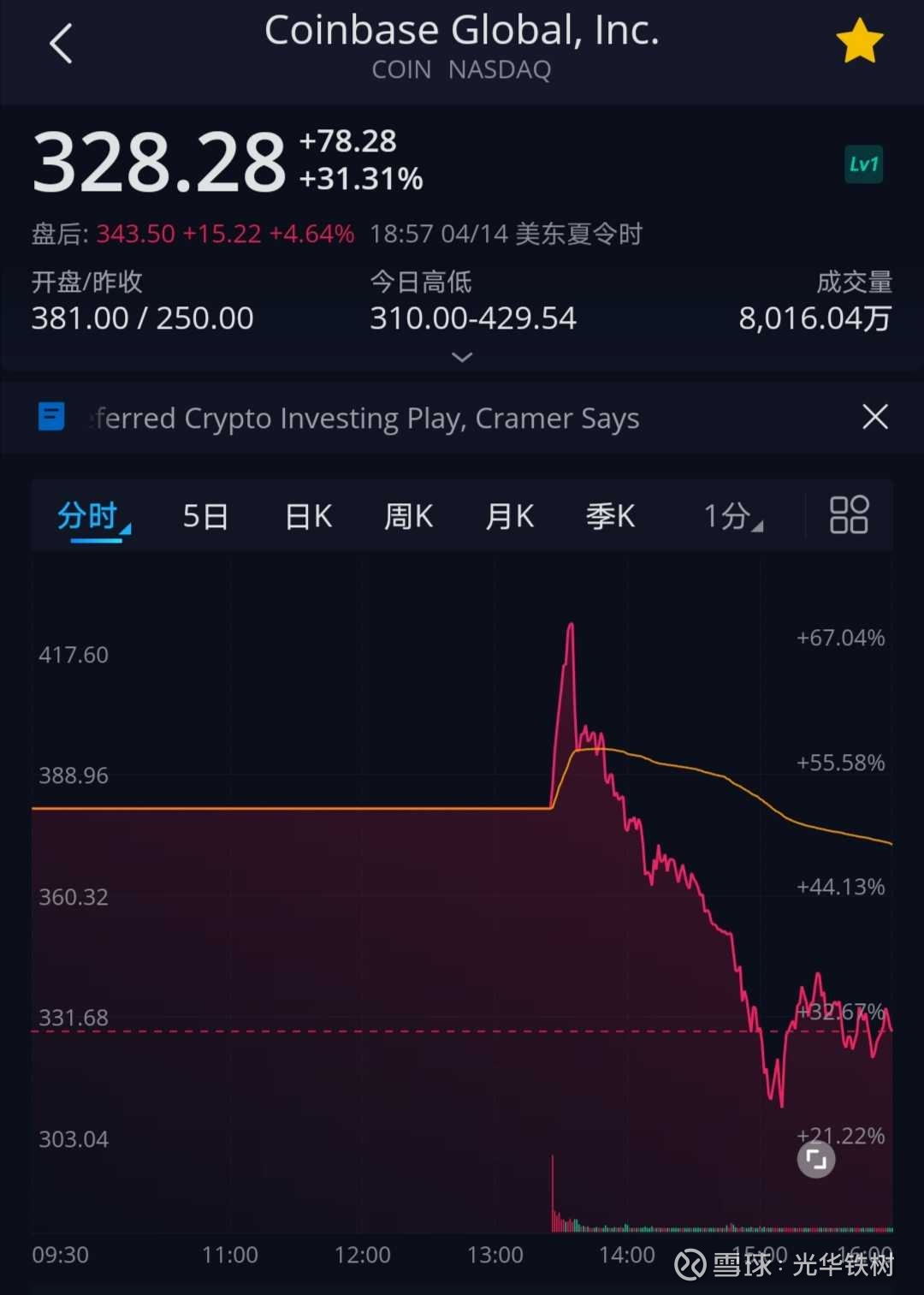Click the blue news article icon

coord(51,417)
